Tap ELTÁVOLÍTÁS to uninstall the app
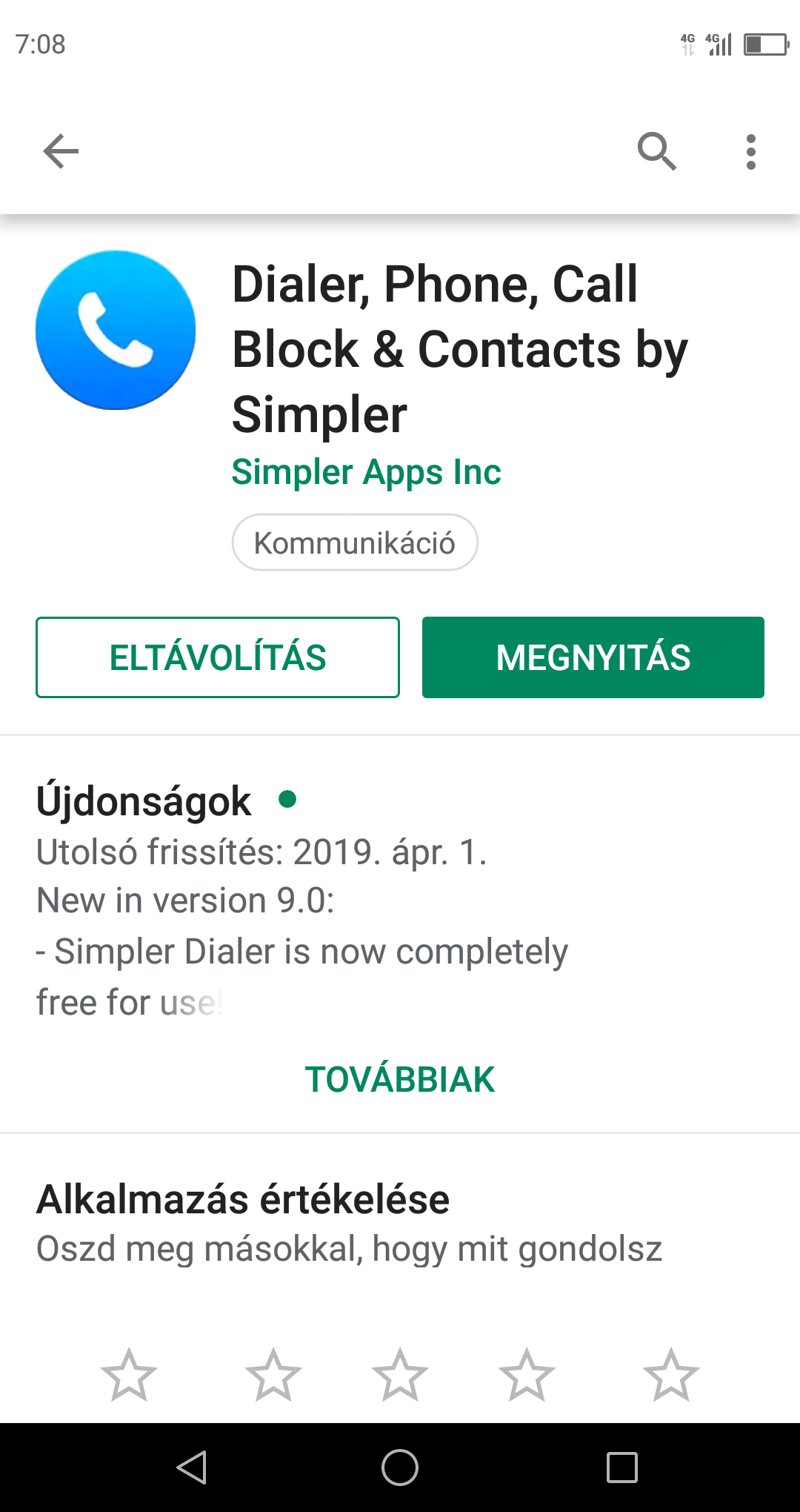 pyautogui.click(x=218, y=657)
